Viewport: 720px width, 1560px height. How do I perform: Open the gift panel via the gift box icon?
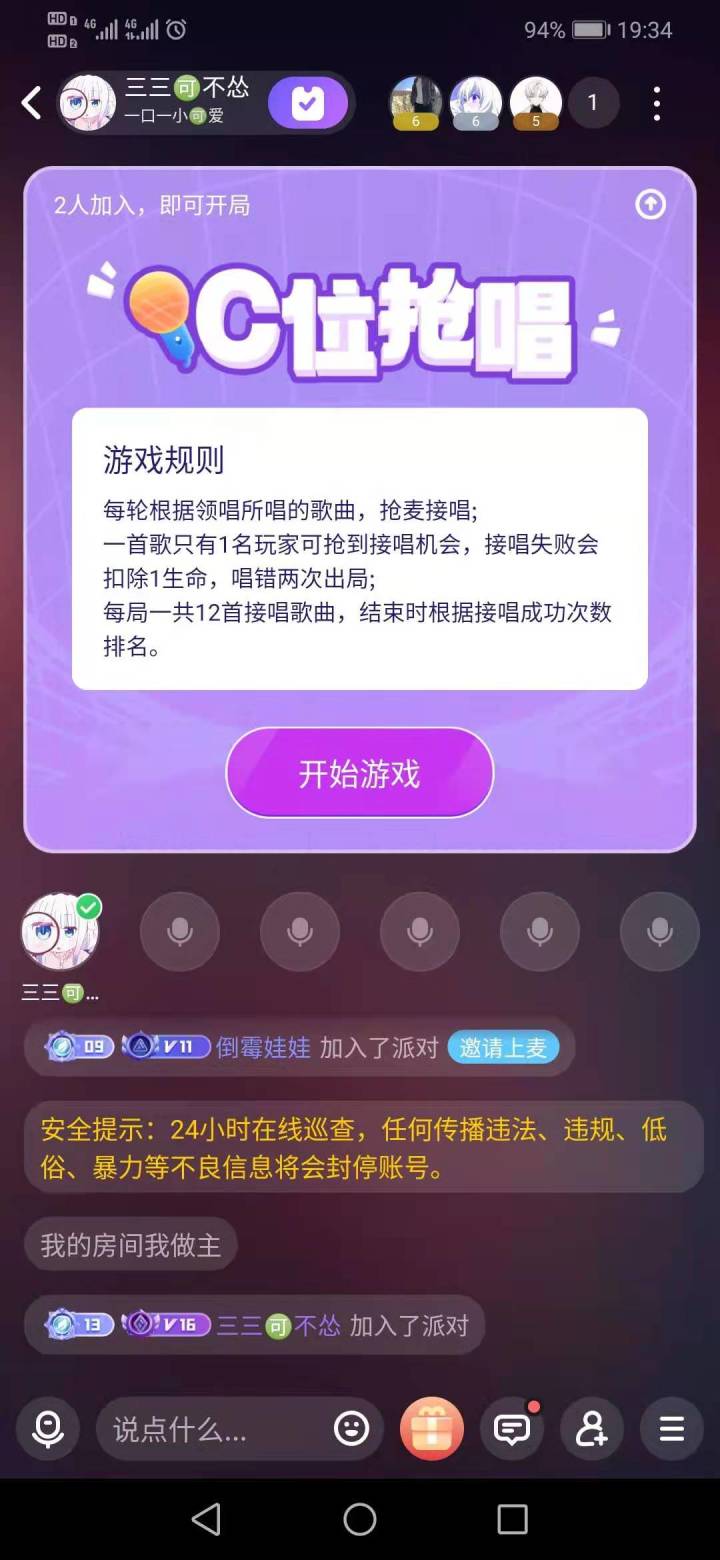pyautogui.click(x=431, y=1428)
